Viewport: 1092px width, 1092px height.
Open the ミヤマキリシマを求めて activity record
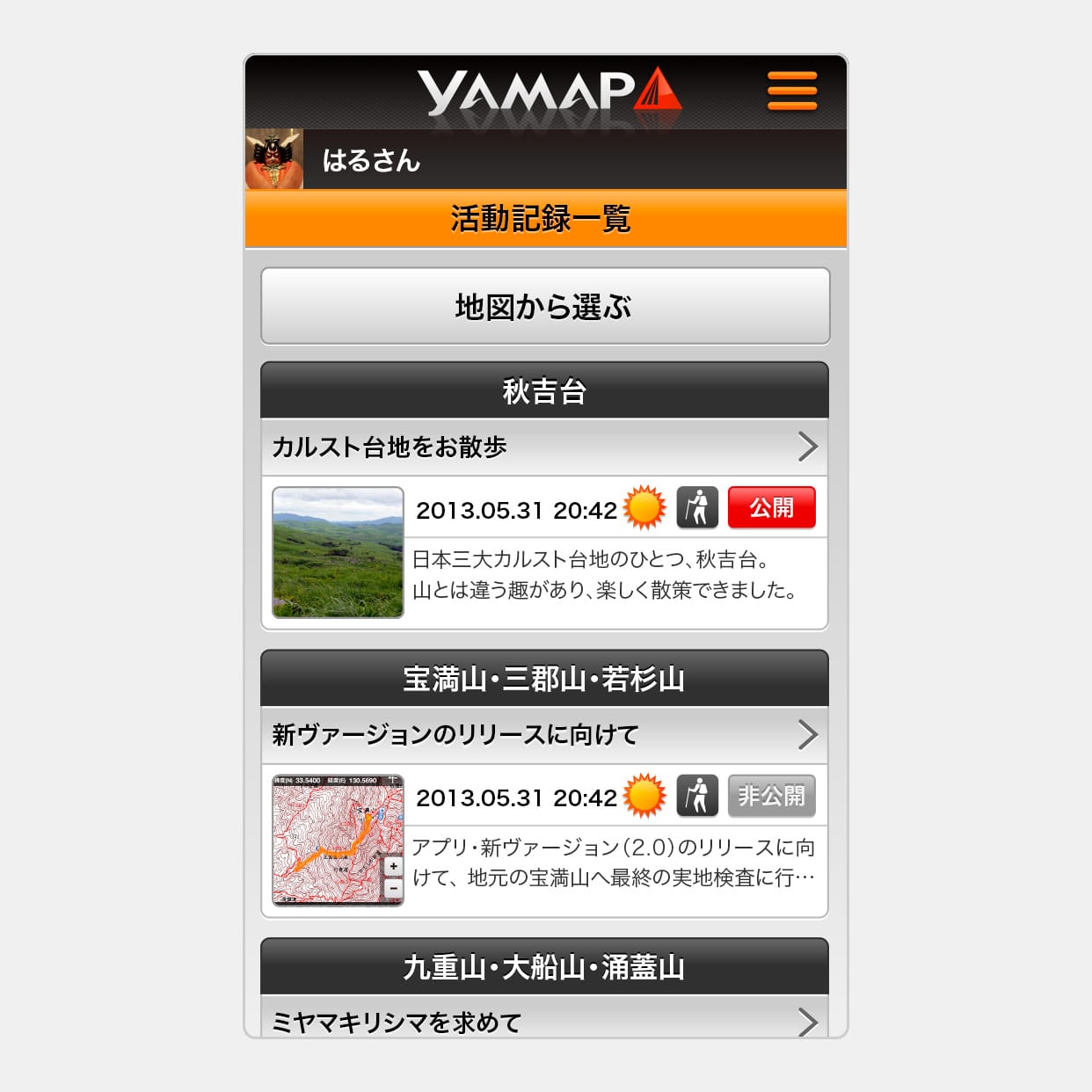[544, 1020]
